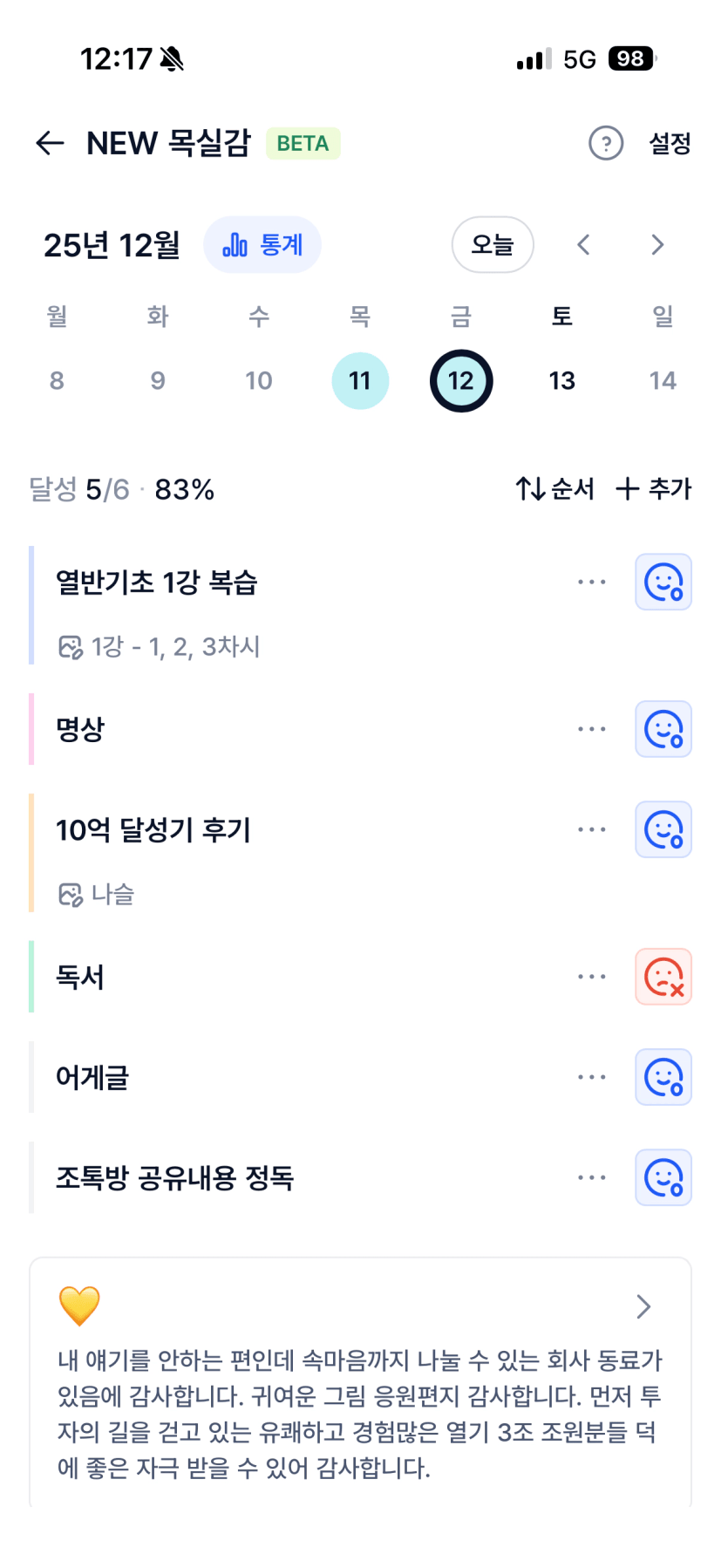The height and width of the screenshot is (1568, 721).
Task: Open the help question mark icon
Action: click(x=606, y=143)
